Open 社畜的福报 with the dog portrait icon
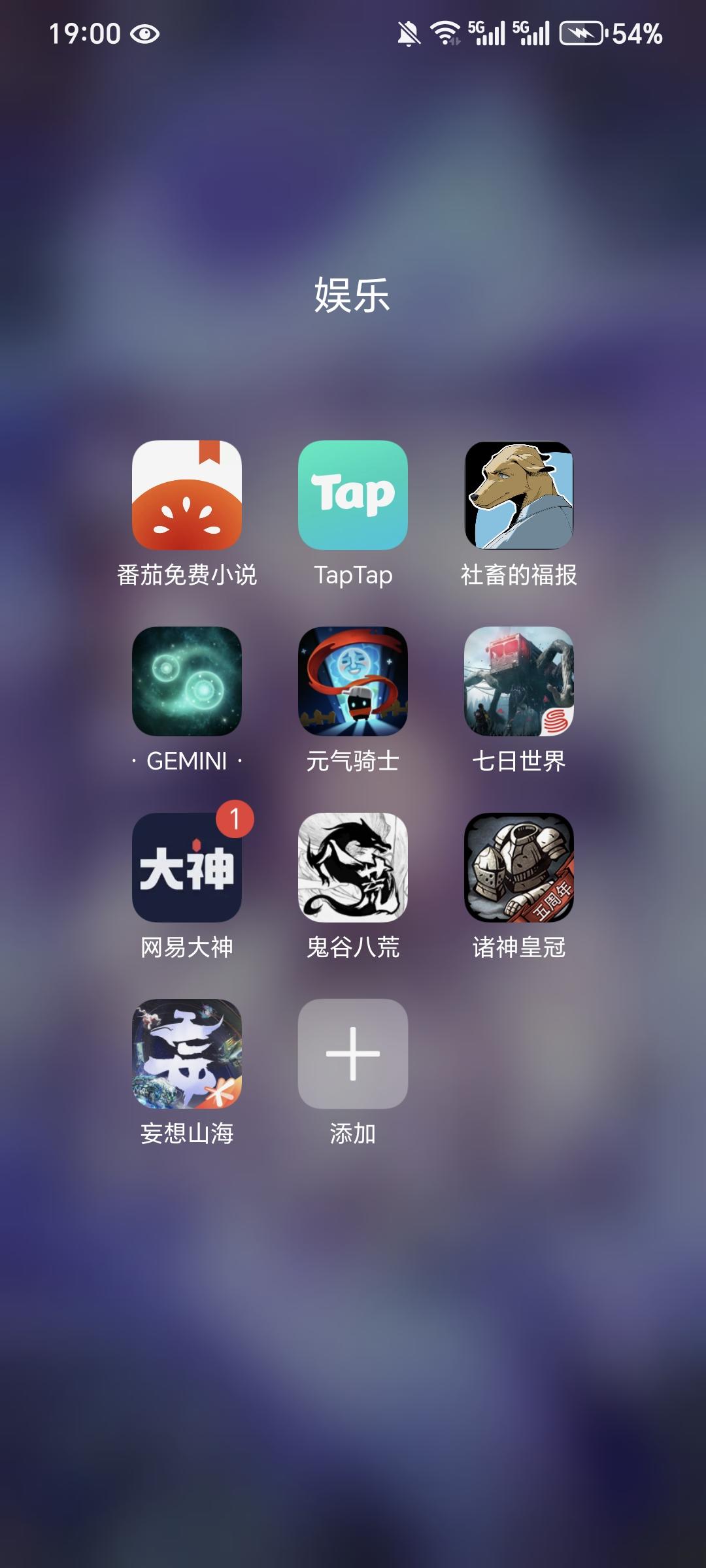 click(x=521, y=499)
